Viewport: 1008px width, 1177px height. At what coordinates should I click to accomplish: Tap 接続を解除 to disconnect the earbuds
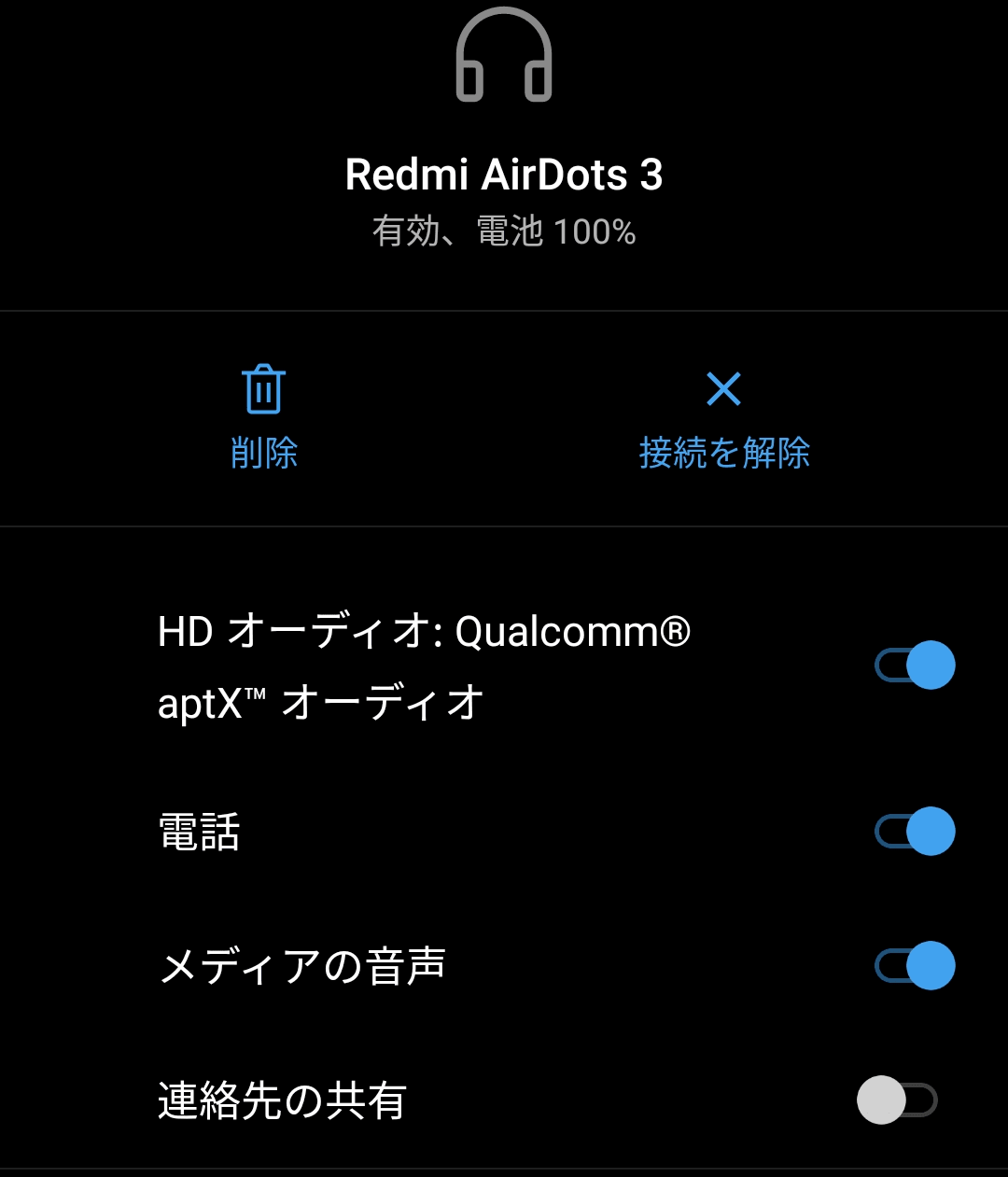click(724, 416)
